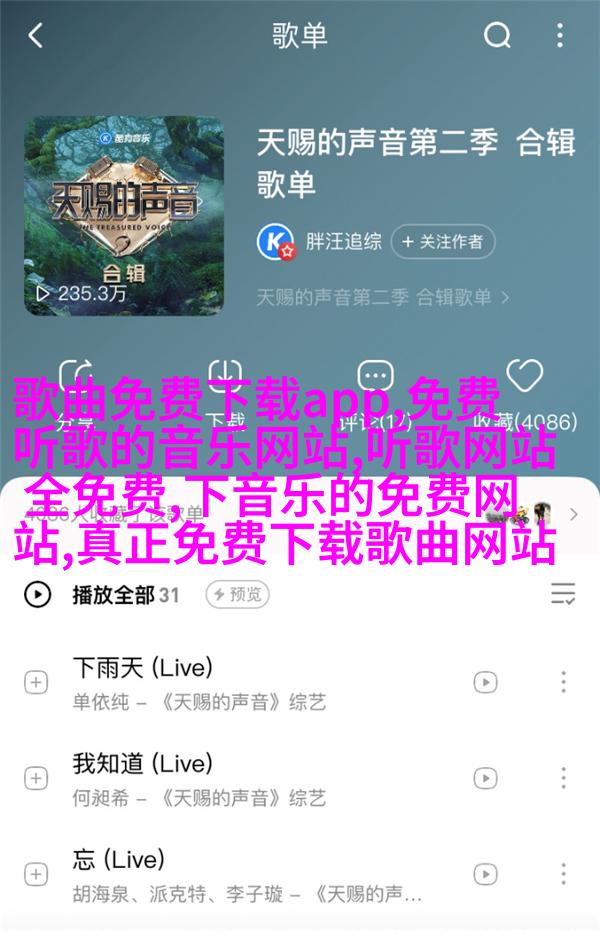Watch the video for 下雨天 (Live)
The height and width of the screenshot is (931, 600).
click(485, 683)
